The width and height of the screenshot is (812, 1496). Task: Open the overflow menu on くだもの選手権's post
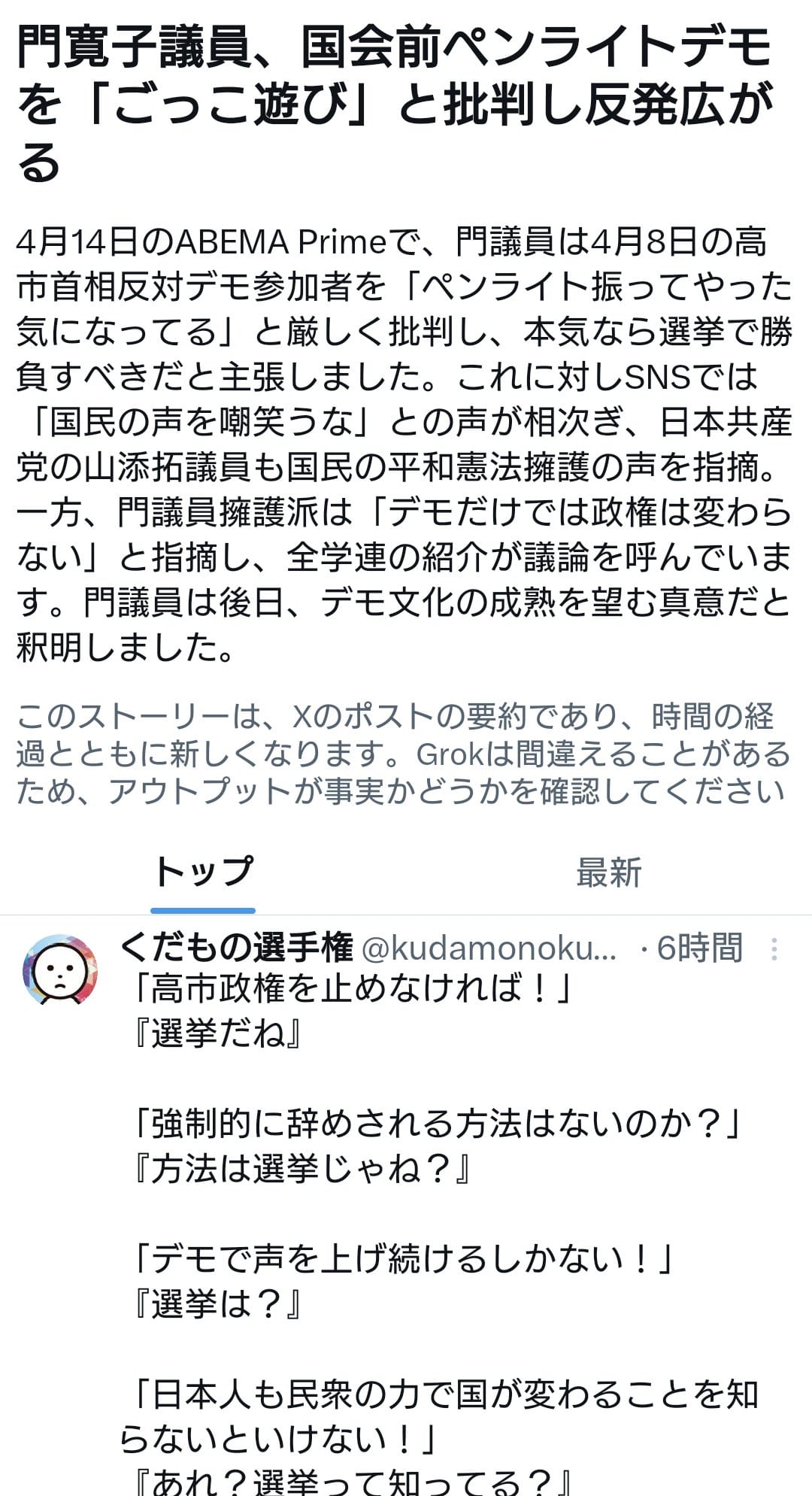(774, 949)
